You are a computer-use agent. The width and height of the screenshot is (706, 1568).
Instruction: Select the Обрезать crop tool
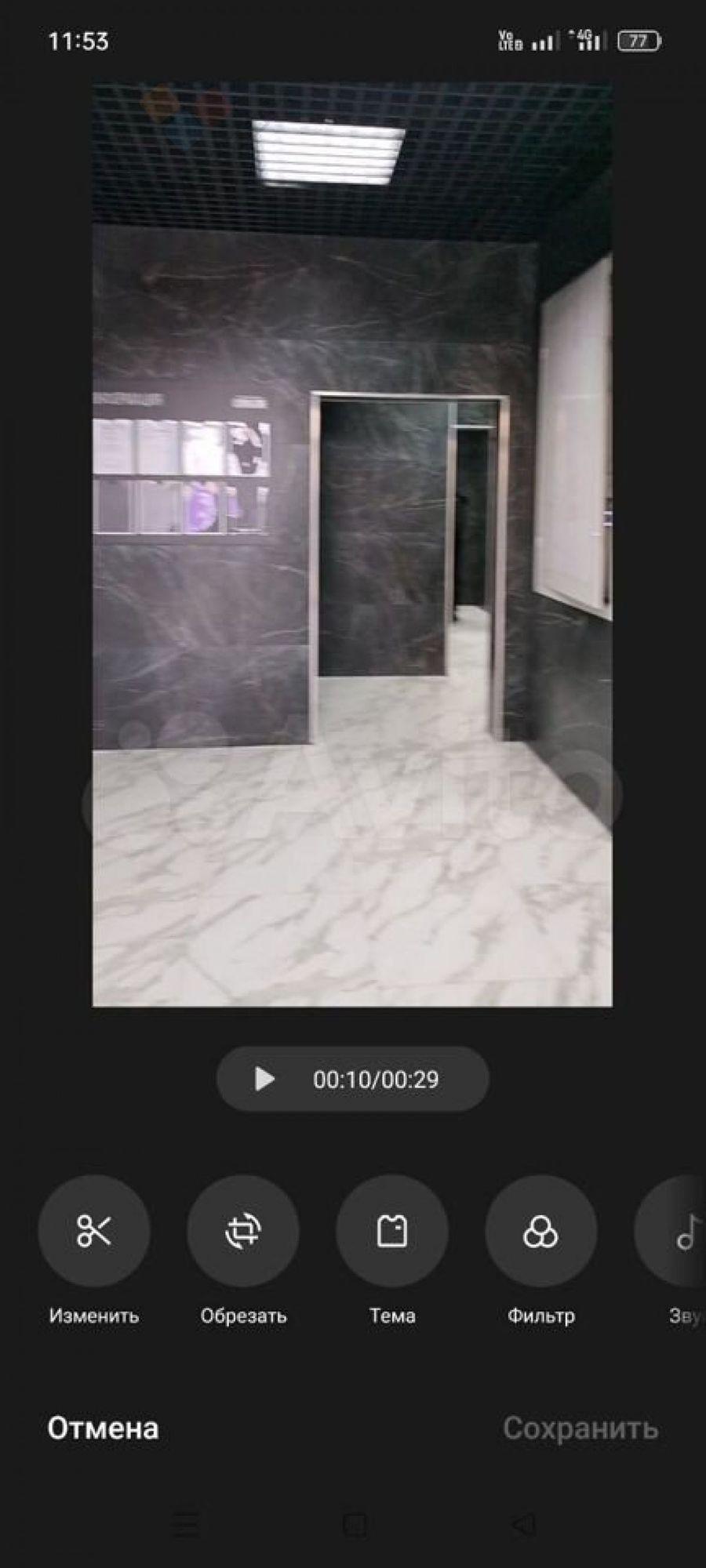[243, 1232]
